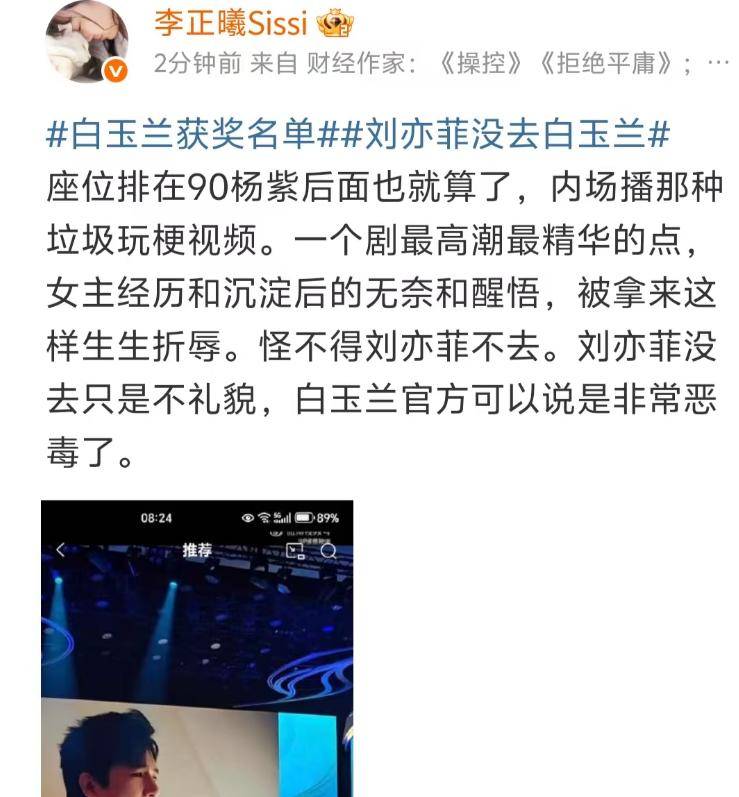The width and height of the screenshot is (739, 797).
Task: View the attached screenshot image in the post
Action: (x=197, y=648)
